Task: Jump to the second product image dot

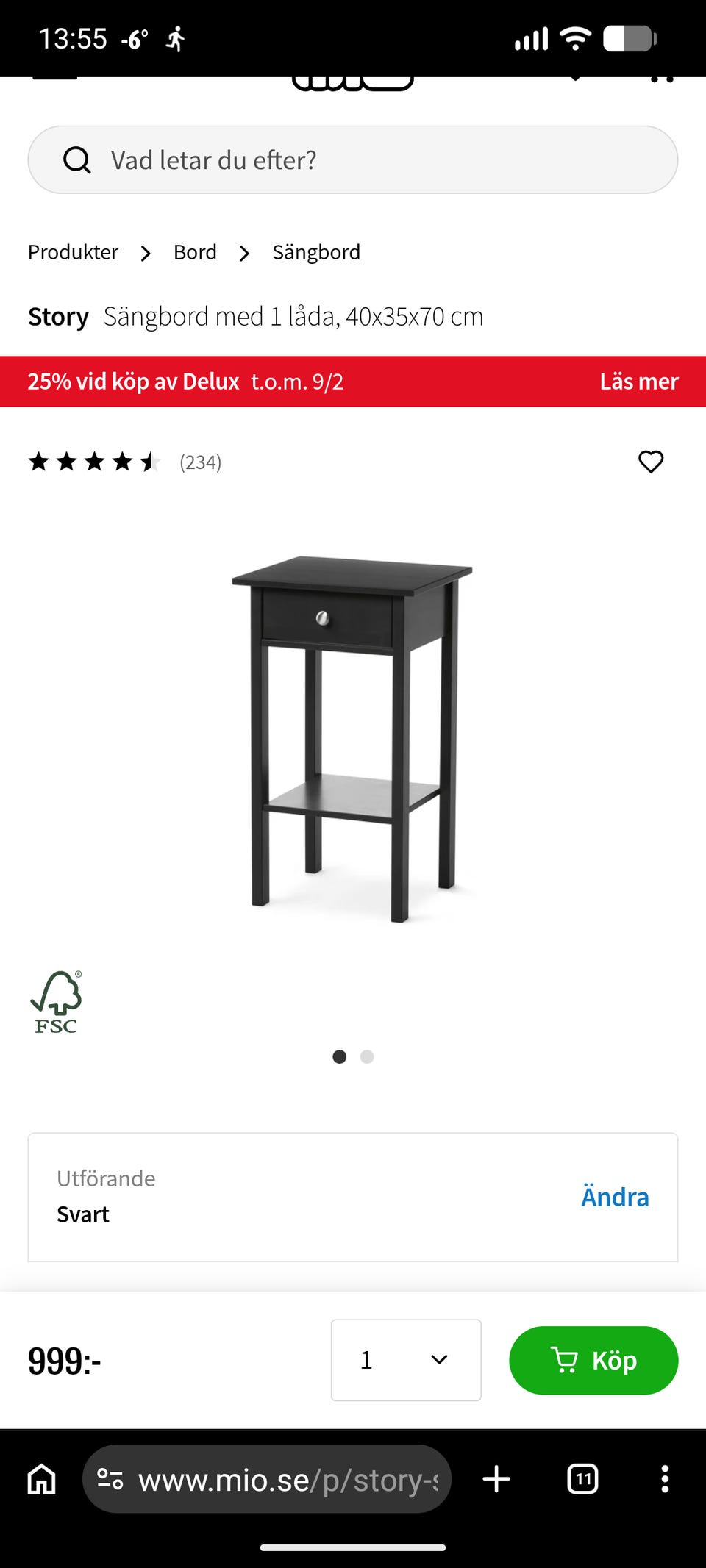Action: 367,1056
